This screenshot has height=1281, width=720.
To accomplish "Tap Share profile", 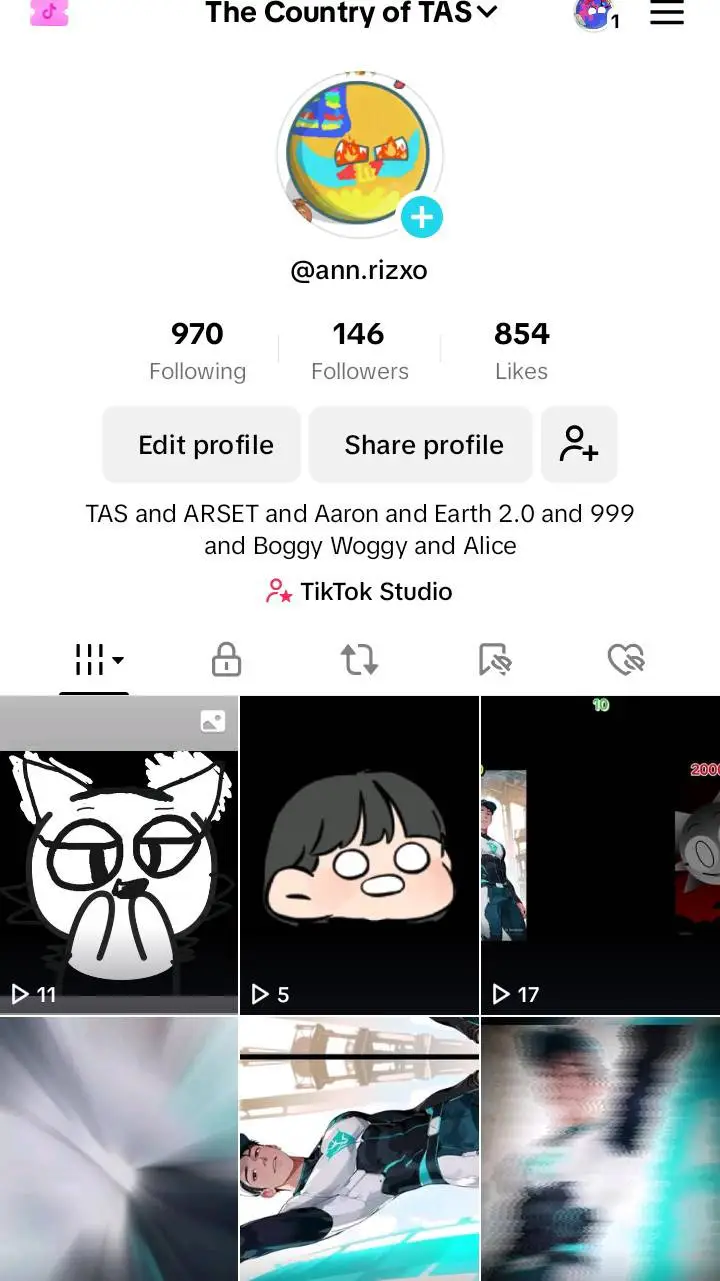I will (424, 445).
